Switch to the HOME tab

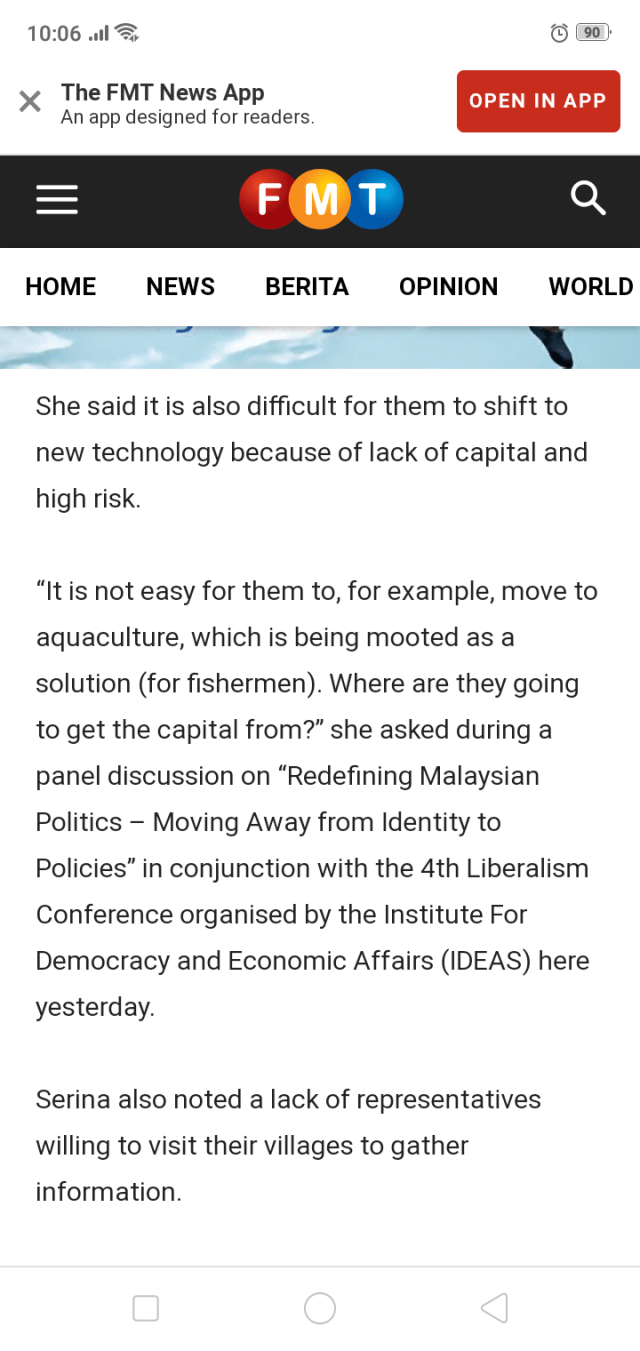pos(61,287)
